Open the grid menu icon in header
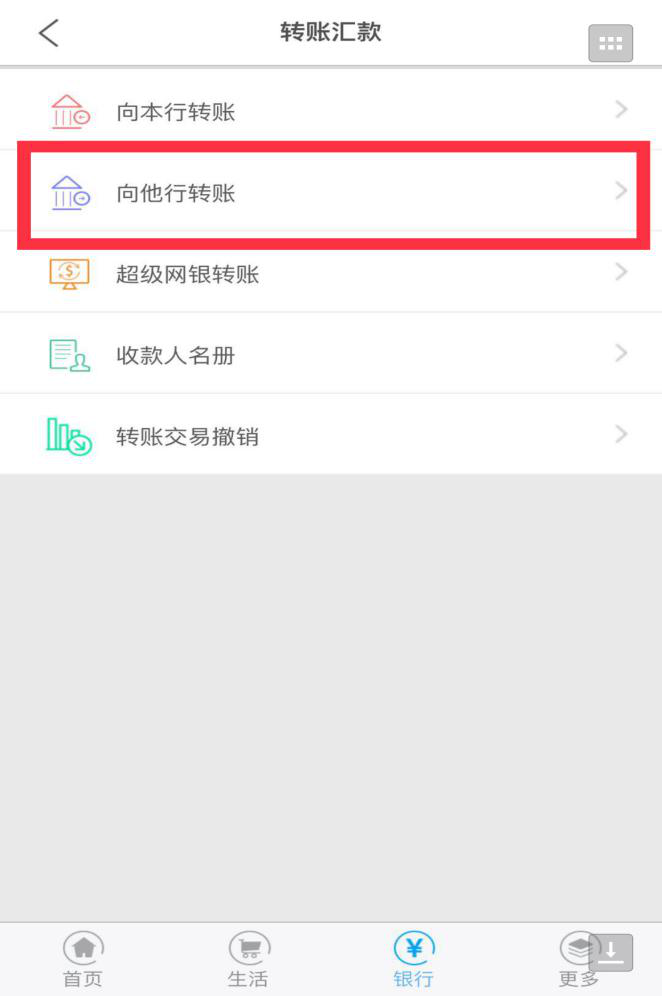The image size is (662, 996). point(610,44)
